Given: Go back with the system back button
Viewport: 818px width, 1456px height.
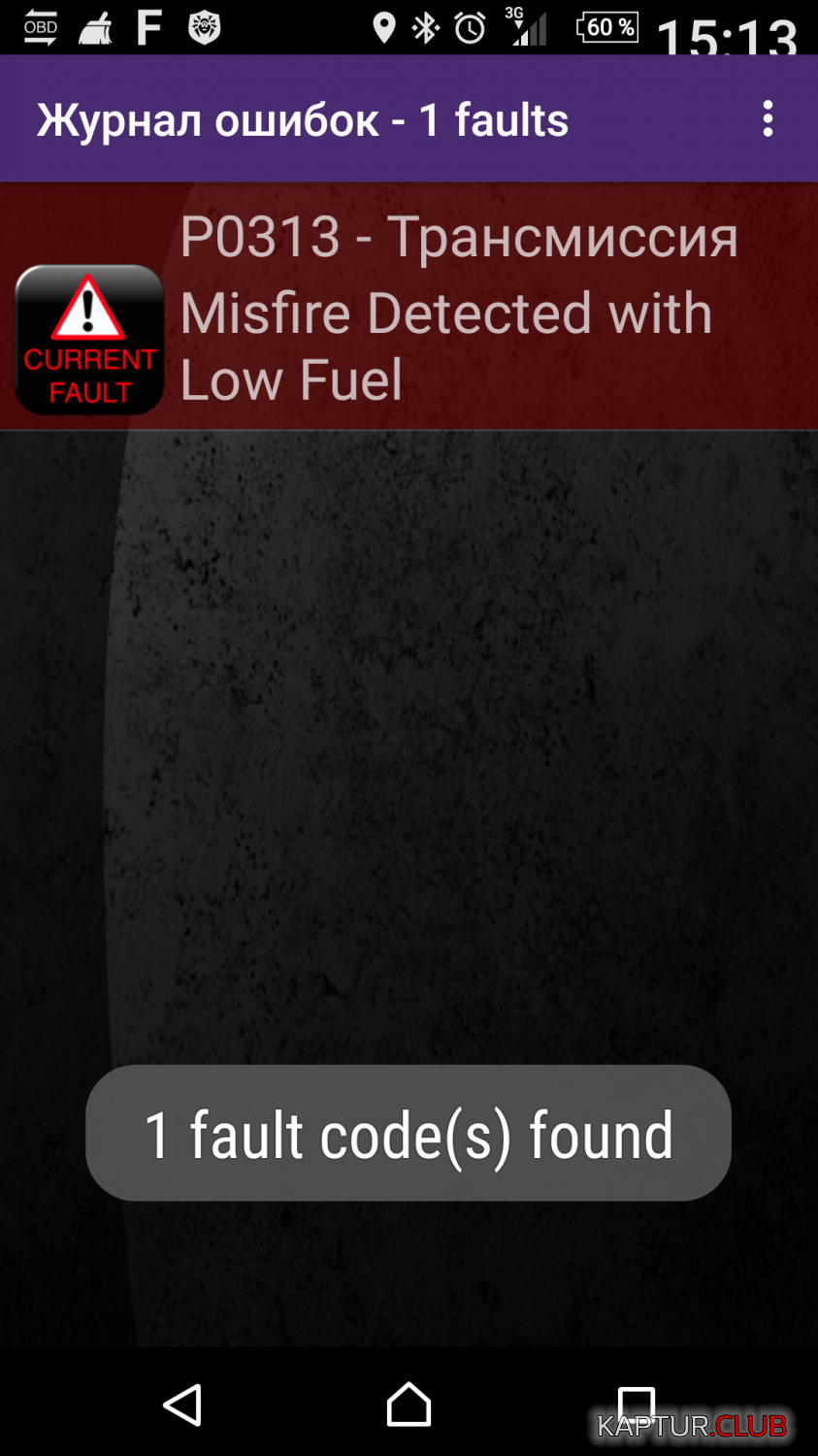Looking at the screenshot, I should [182, 1405].
